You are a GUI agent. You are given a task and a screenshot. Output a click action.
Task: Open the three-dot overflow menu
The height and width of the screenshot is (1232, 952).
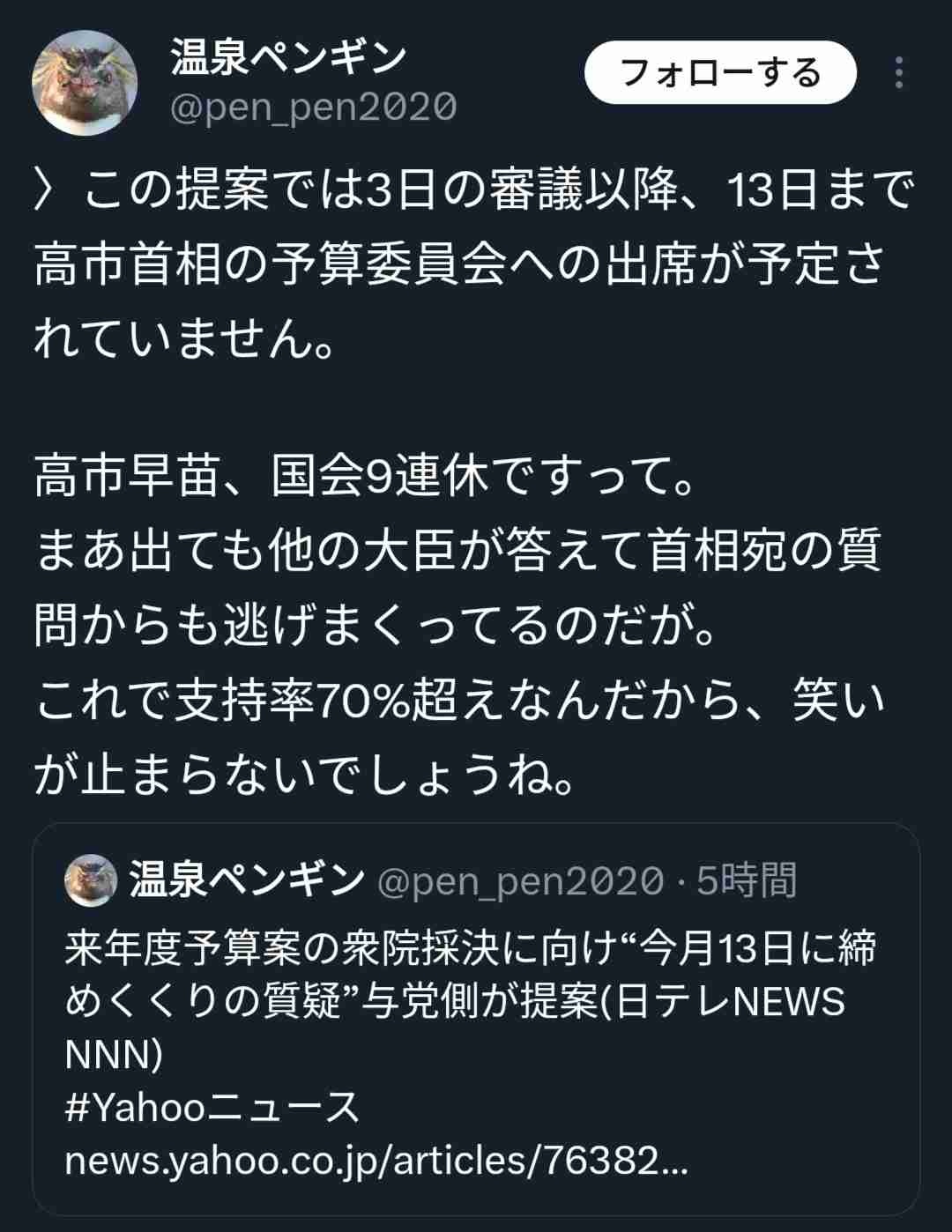(898, 73)
